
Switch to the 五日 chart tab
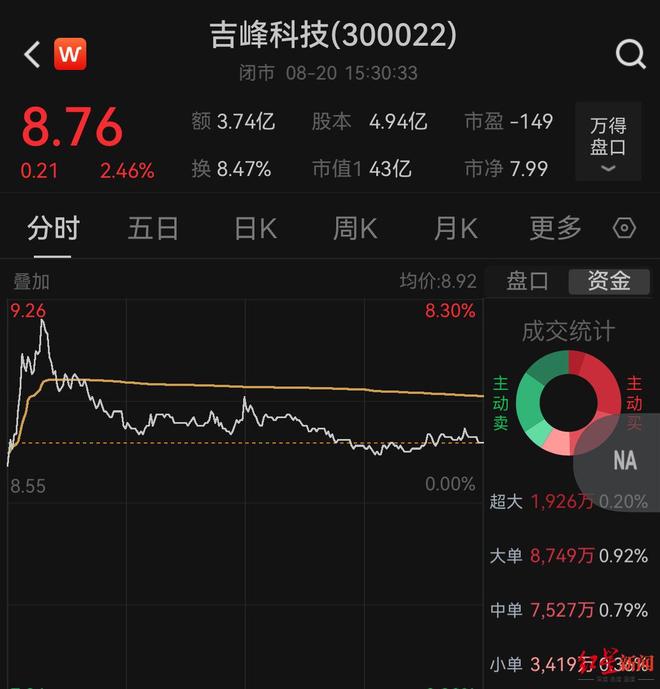tap(153, 228)
